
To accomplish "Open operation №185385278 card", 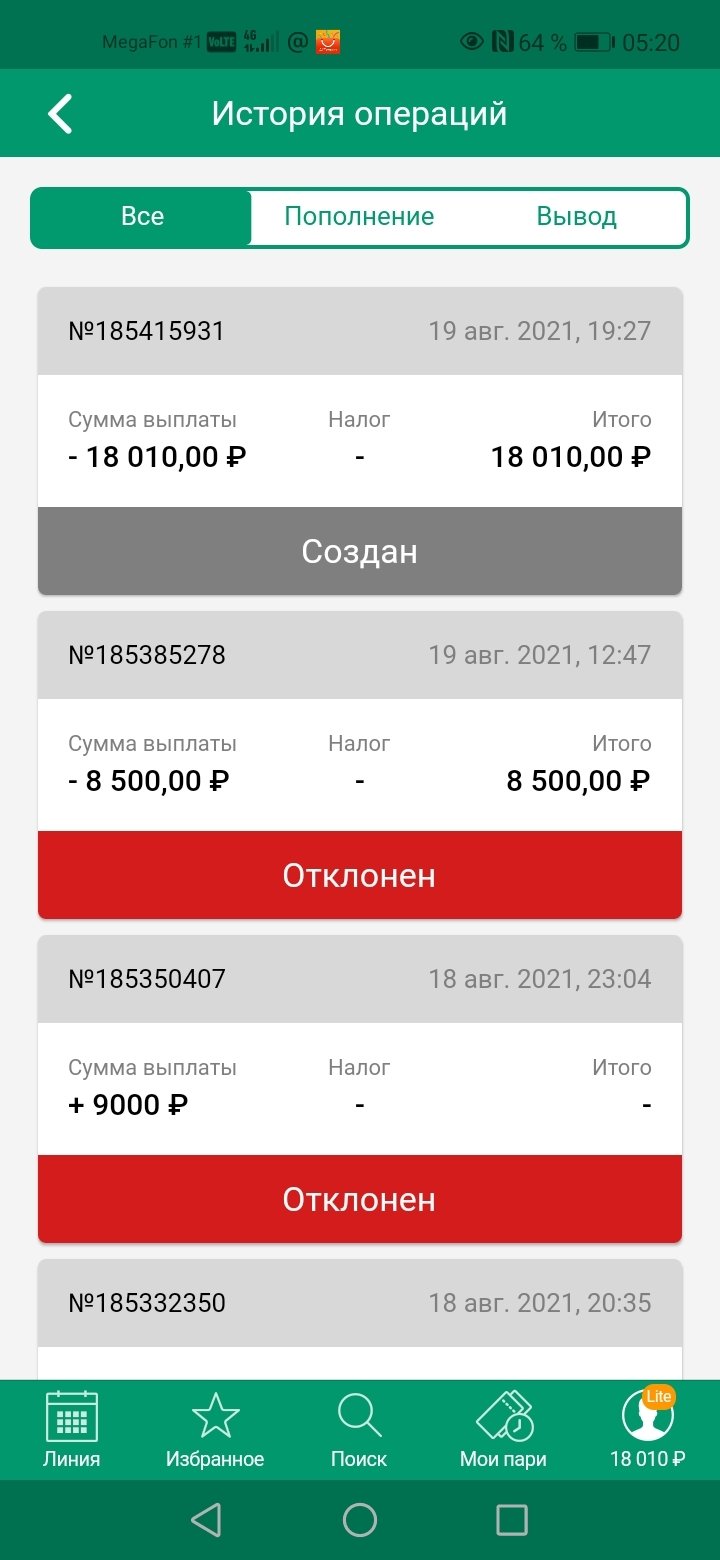I will click(x=360, y=764).
